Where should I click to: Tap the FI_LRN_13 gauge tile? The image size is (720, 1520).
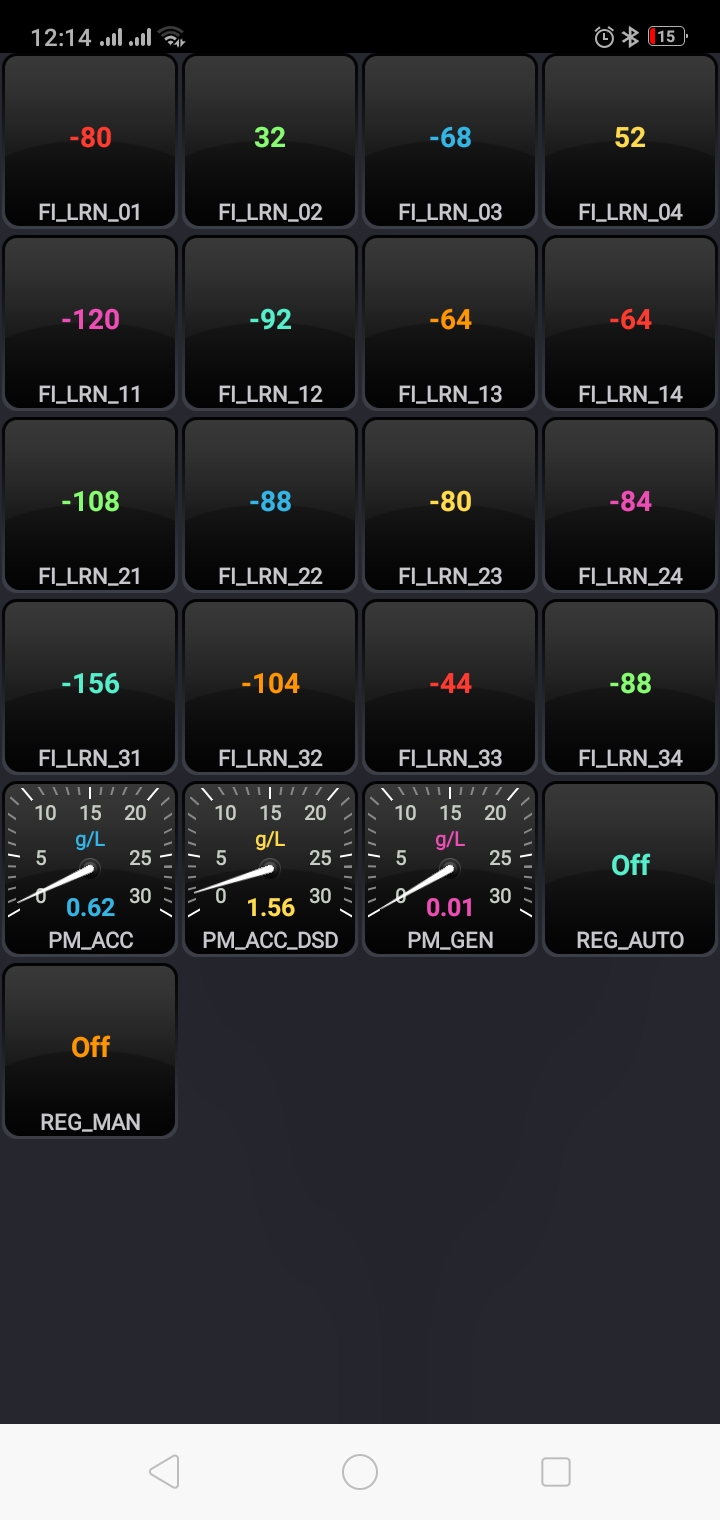pos(450,323)
